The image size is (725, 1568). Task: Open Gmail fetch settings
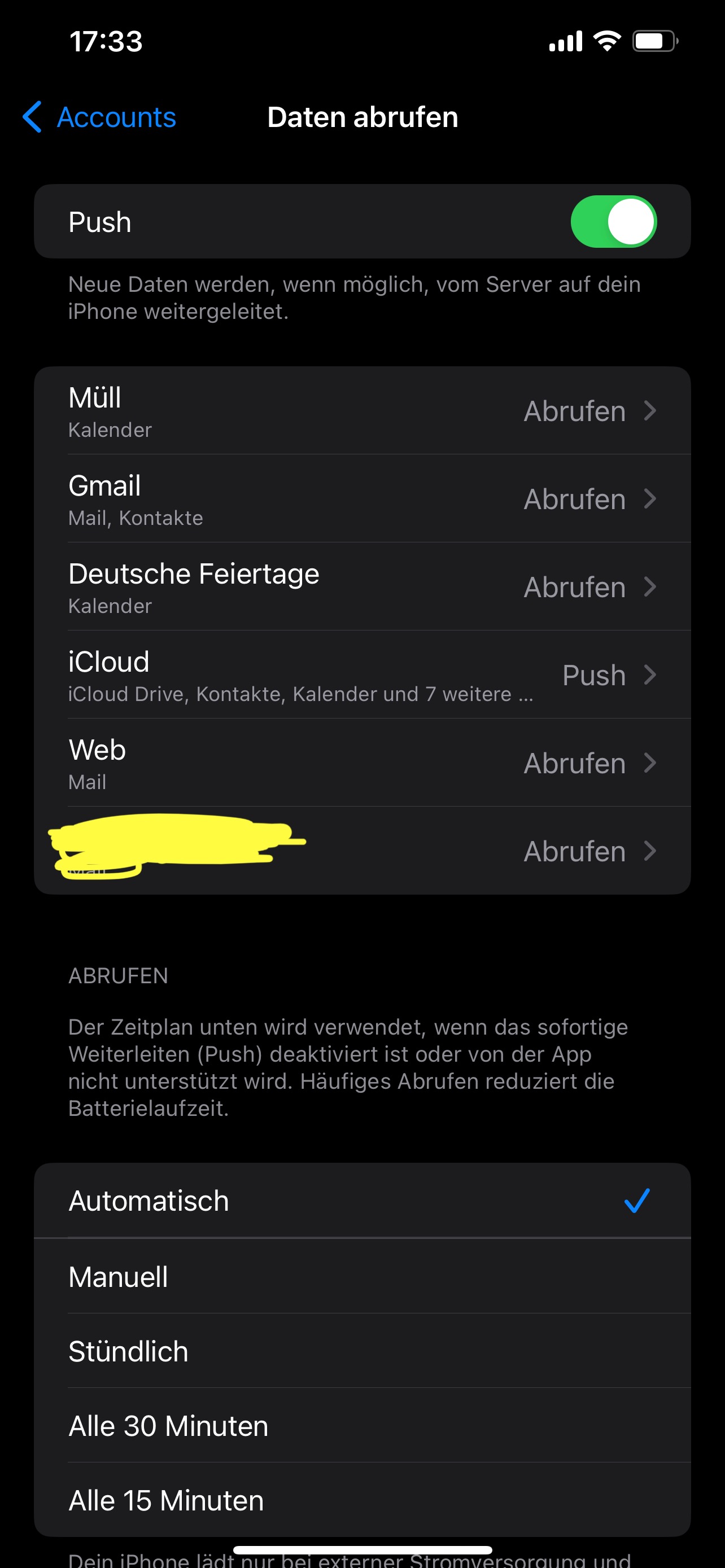[x=362, y=499]
